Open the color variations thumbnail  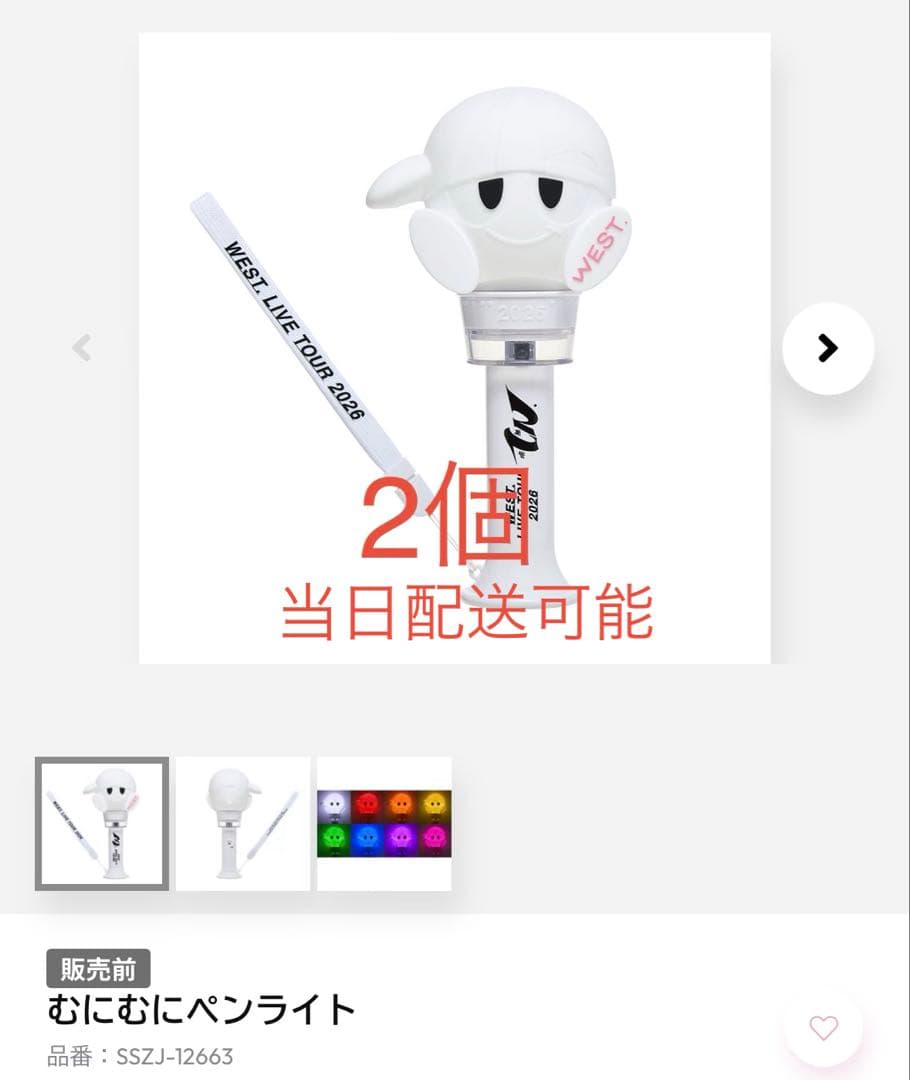384,823
